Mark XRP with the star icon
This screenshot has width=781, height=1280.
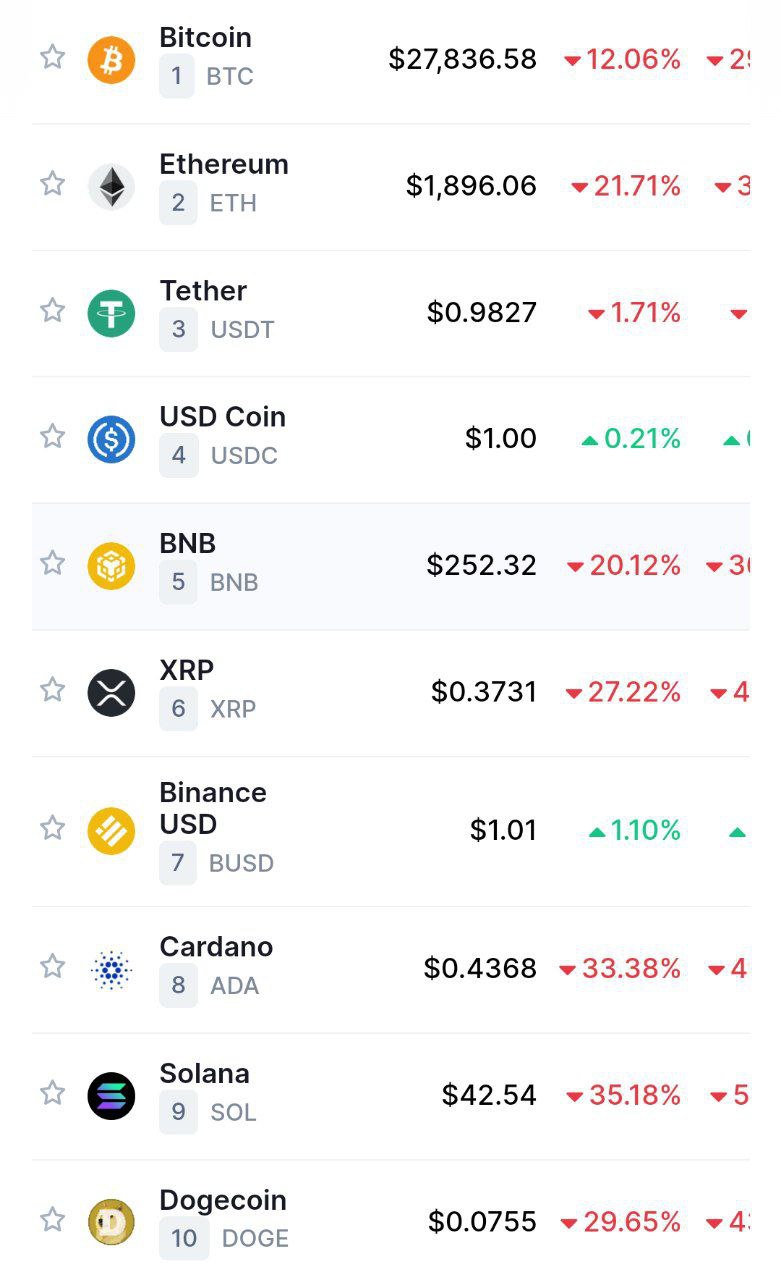click(52, 690)
